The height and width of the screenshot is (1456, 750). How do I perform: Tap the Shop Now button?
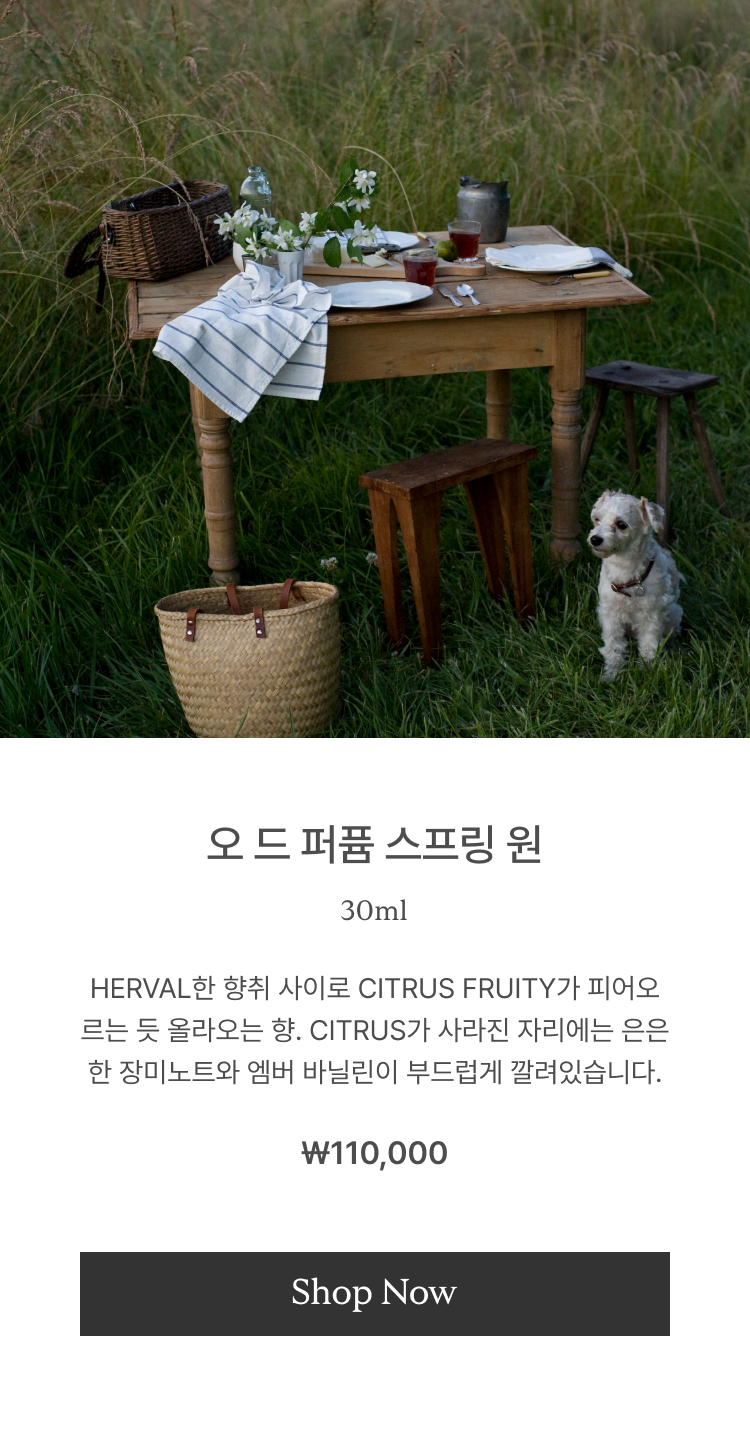(x=374, y=1293)
